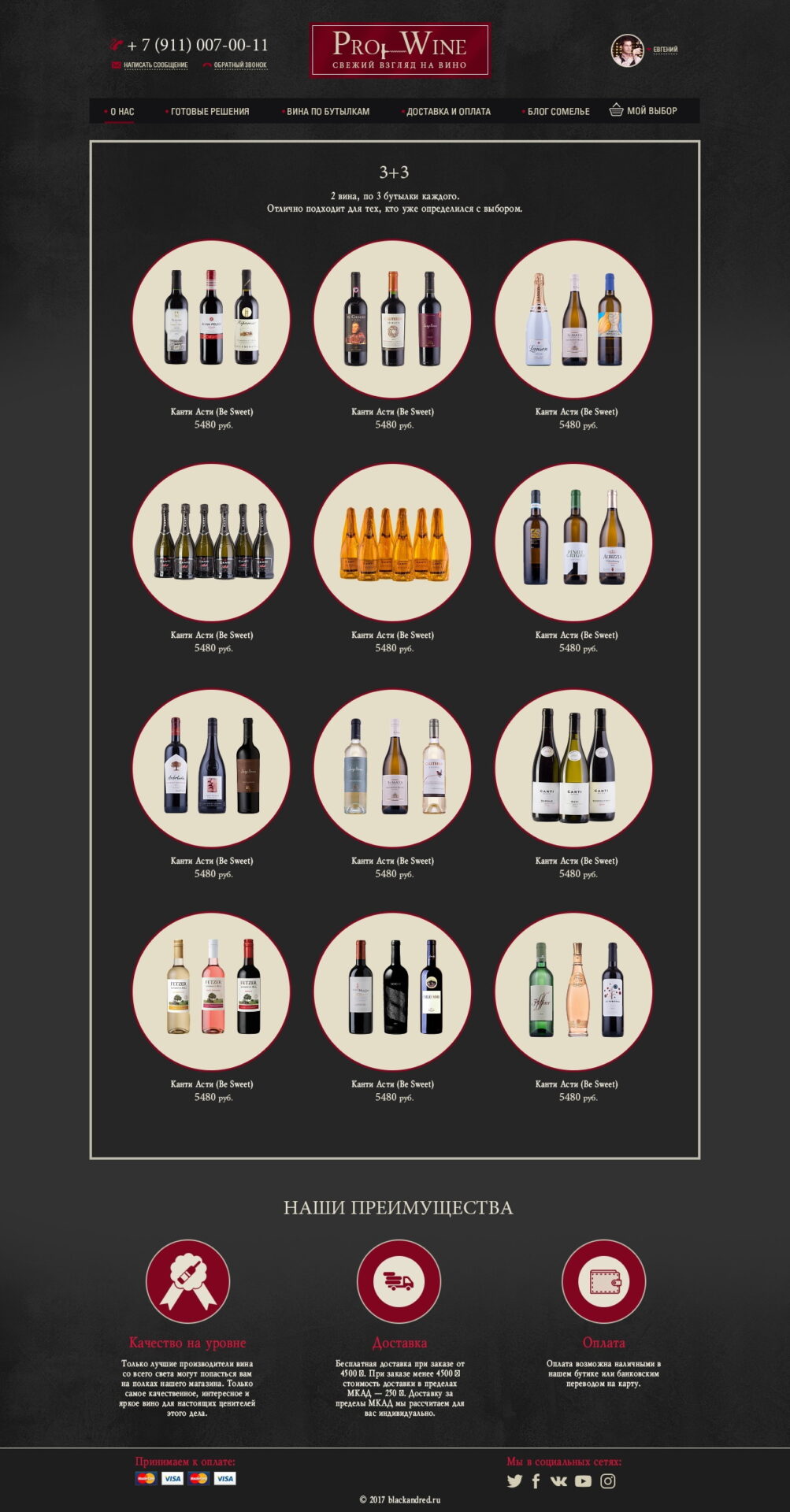Open the VK social link
This screenshot has height=1512, width=790.
[x=558, y=1481]
